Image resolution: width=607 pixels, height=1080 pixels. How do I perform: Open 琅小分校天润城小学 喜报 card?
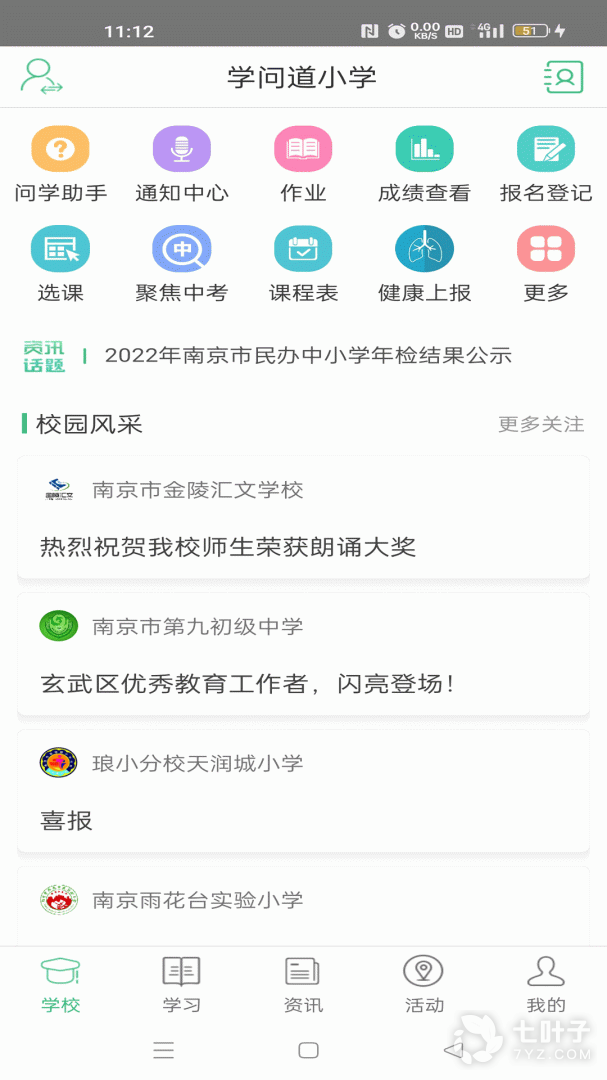click(303, 791)
